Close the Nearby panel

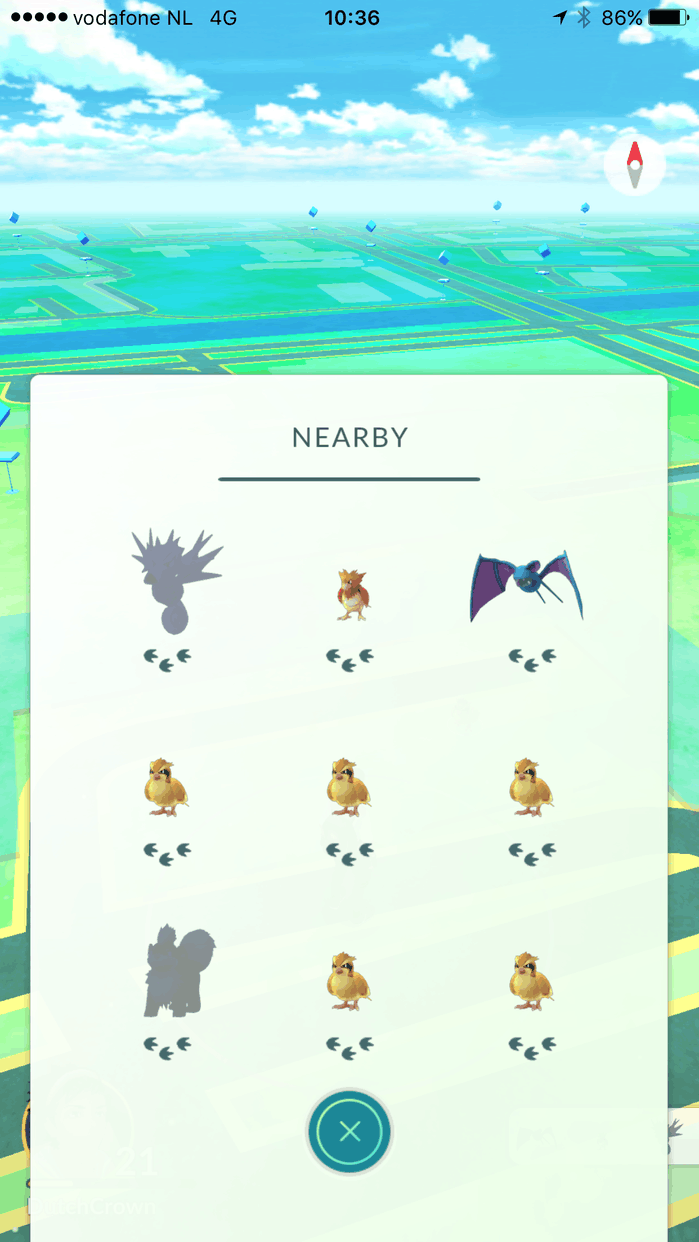(349, 1132)
